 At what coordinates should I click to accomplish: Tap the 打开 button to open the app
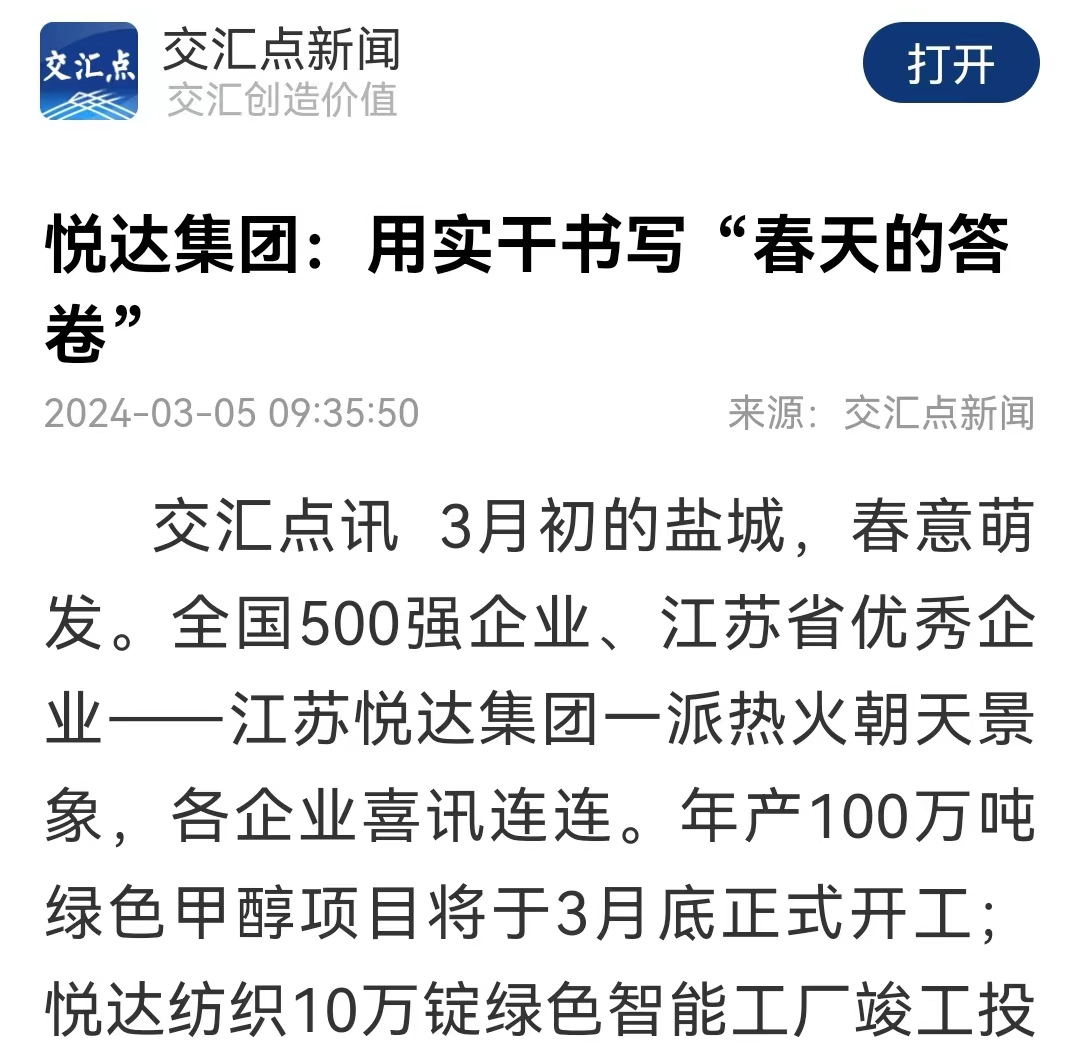pyautogui.click(x=950, y=65)
